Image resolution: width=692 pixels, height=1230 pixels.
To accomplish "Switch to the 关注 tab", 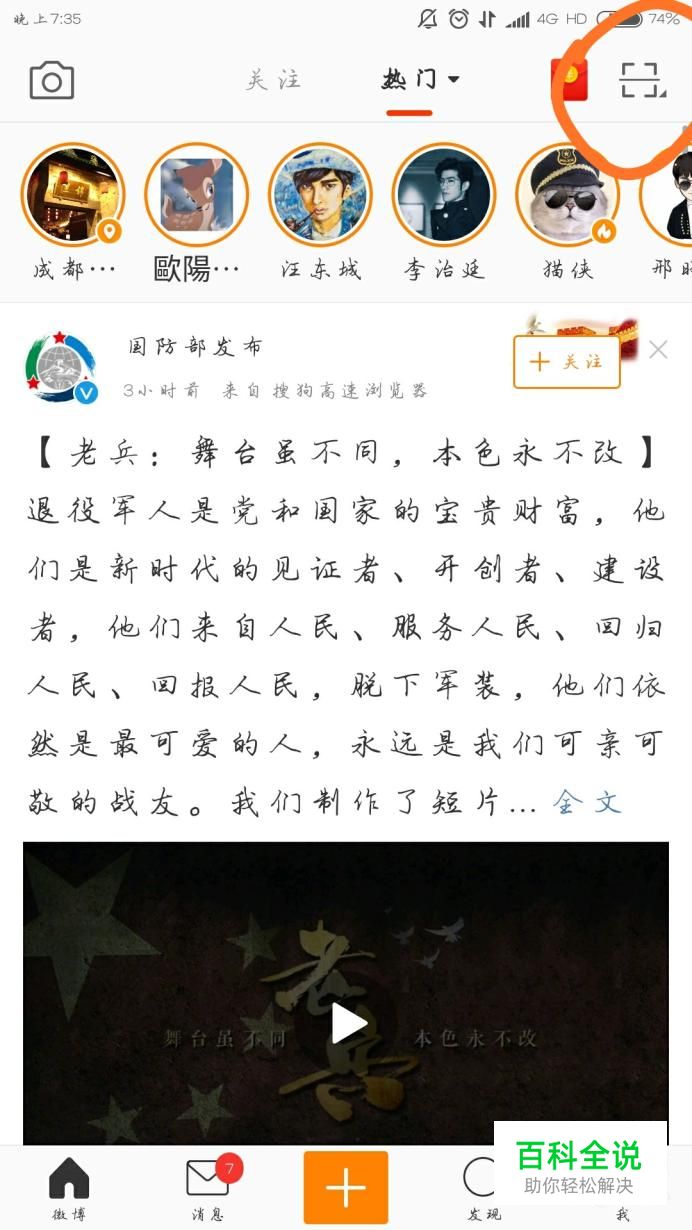I will (x=273, y=80).
